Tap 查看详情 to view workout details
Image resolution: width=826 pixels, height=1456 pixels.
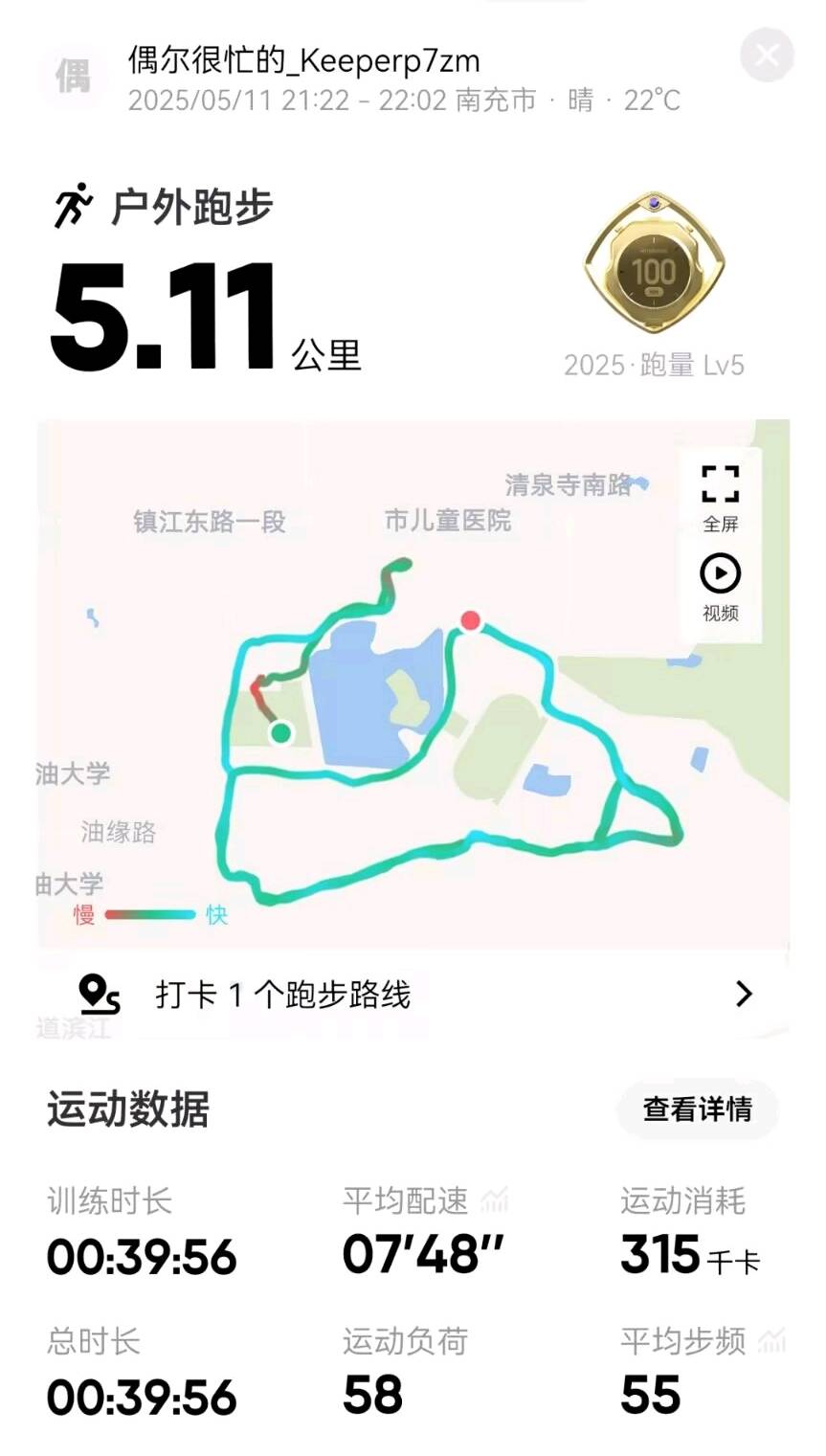point(697,1109)
